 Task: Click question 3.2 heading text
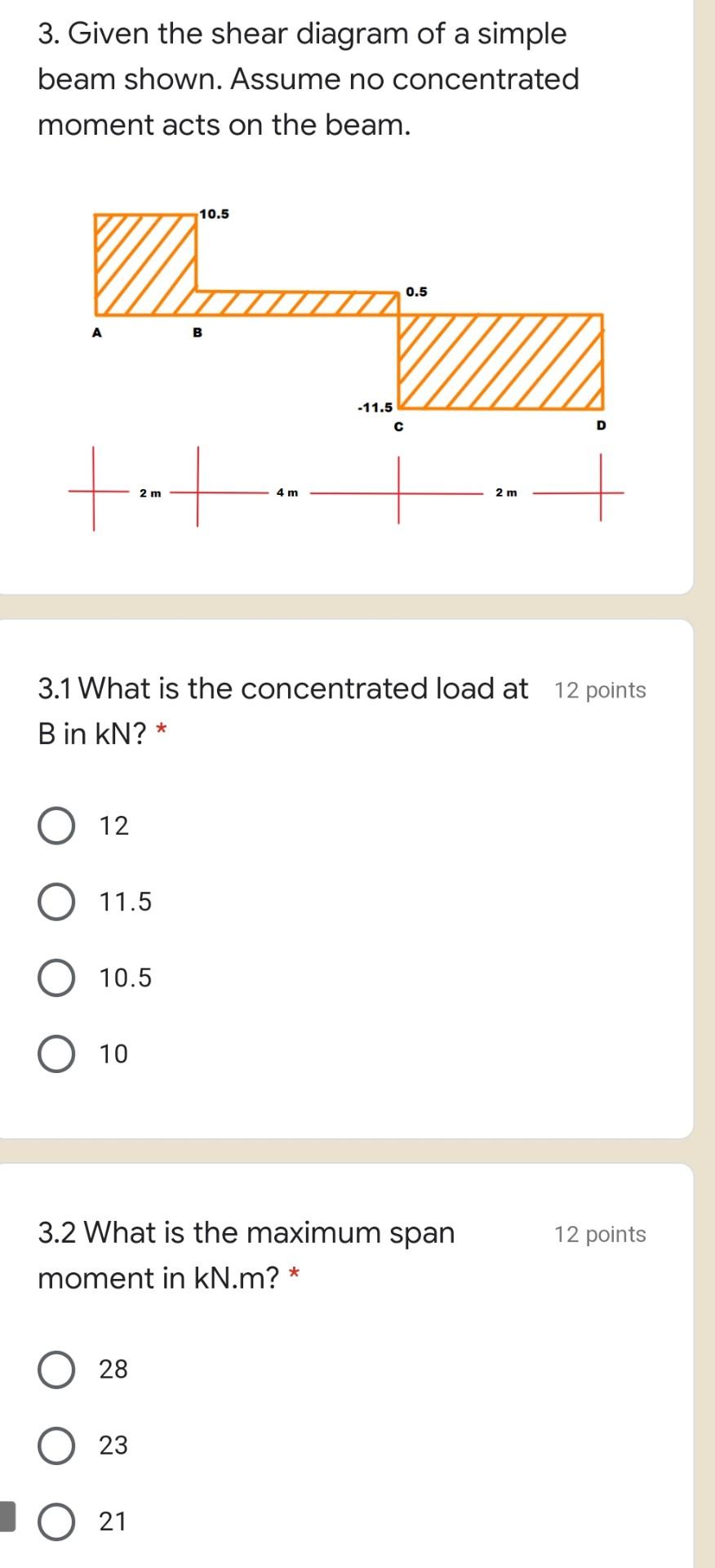coord(245,1232)
